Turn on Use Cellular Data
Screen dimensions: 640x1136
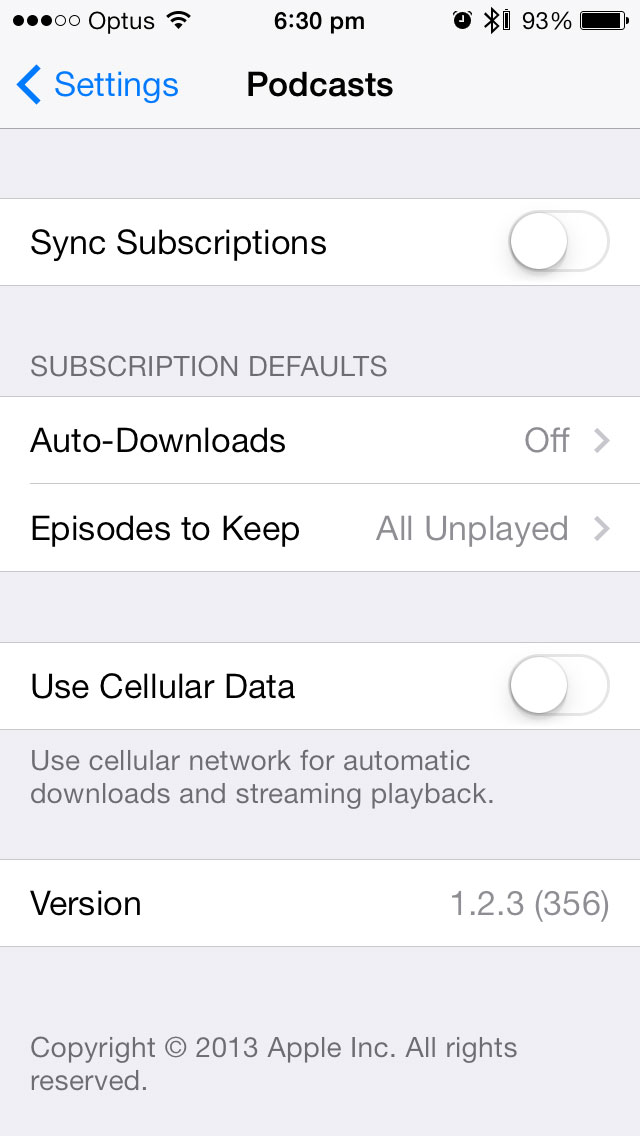tap(558, 686)
